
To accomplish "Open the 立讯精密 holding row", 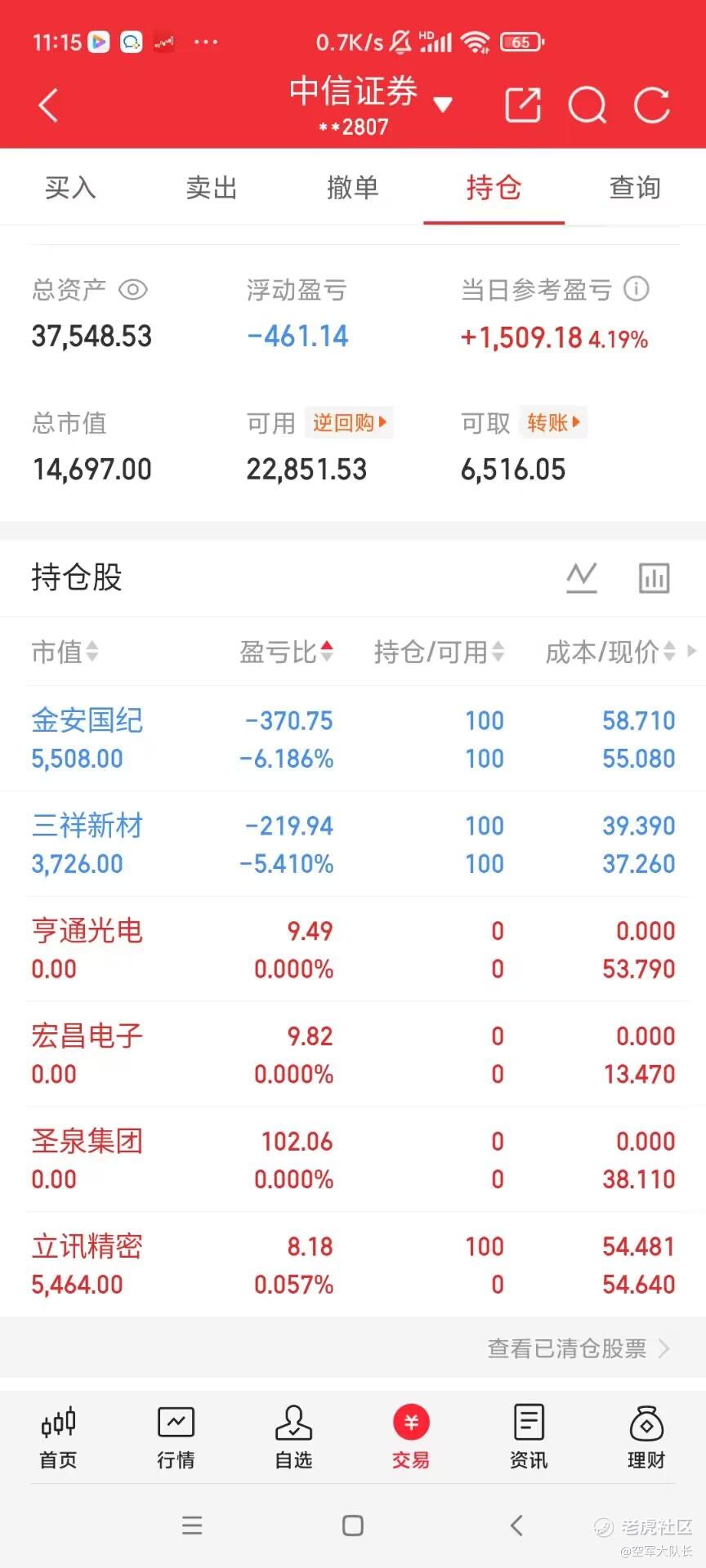I will [353, 1264].
